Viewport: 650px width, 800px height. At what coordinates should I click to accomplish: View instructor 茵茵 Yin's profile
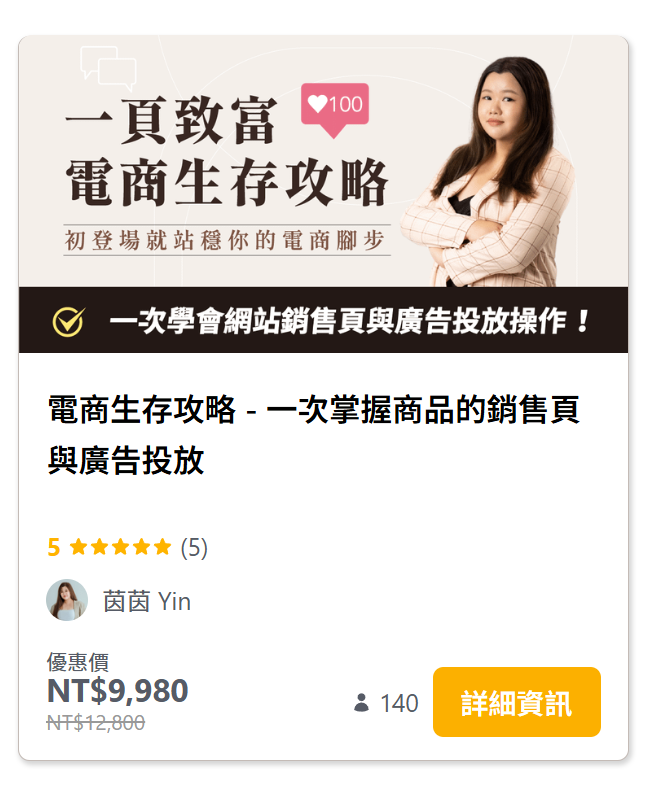pyautogui.click(x=146, y=601)
